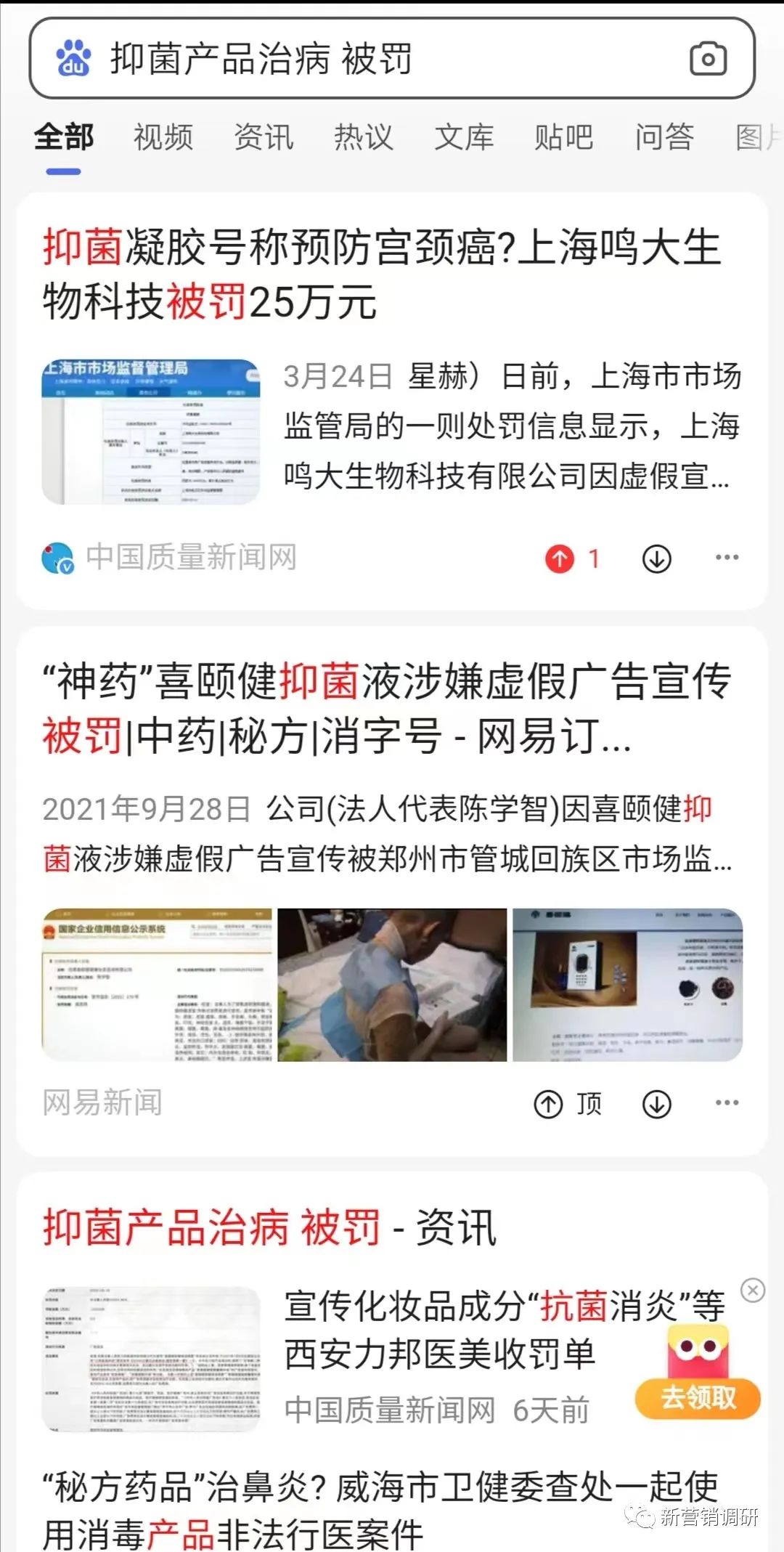Open the 上海鸣大生物科技被罚25万元 result
This screenshot has height=1552, width=784.
click(x=381, y=275)
